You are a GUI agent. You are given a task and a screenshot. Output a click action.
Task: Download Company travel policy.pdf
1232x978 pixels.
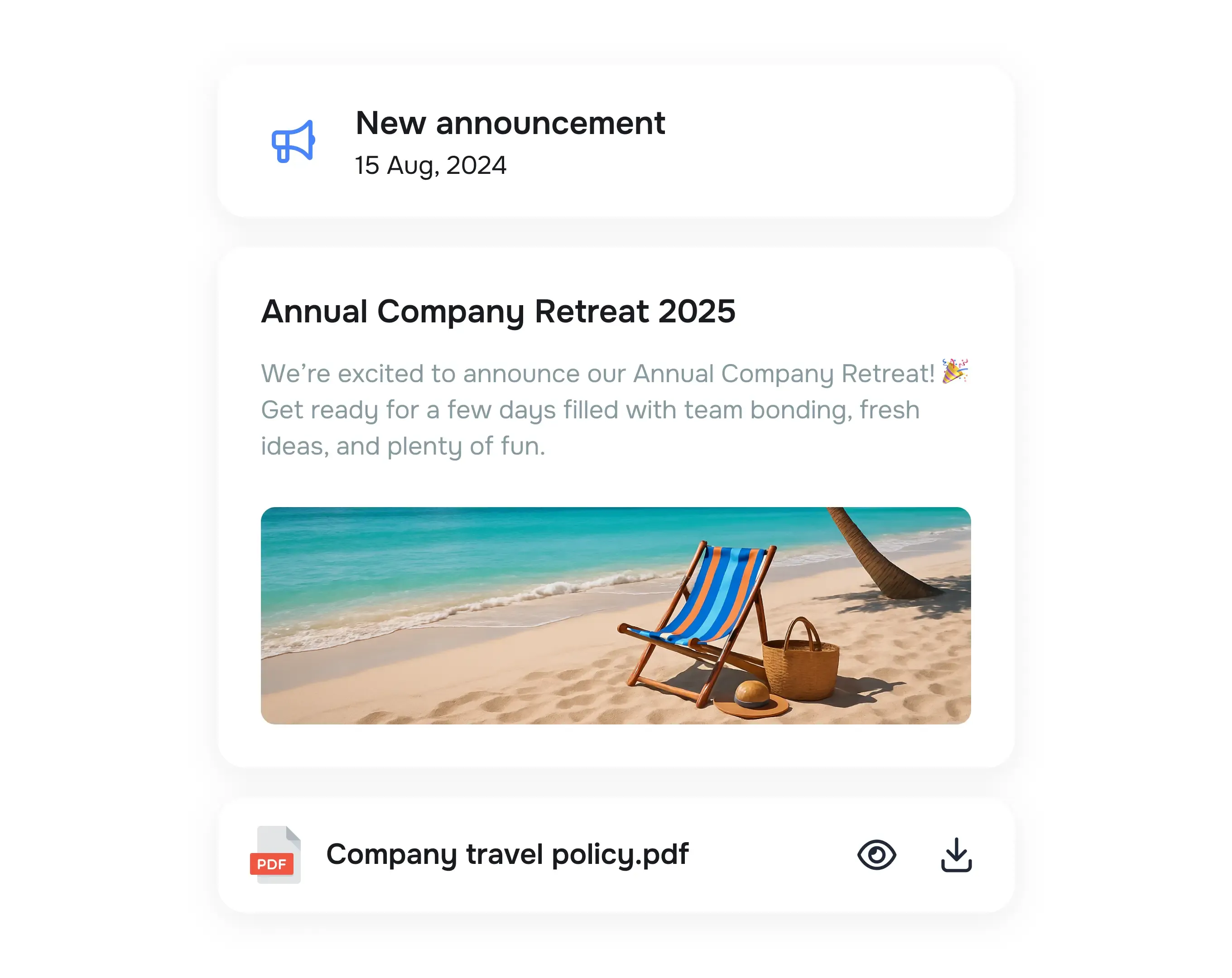point(956,854)
